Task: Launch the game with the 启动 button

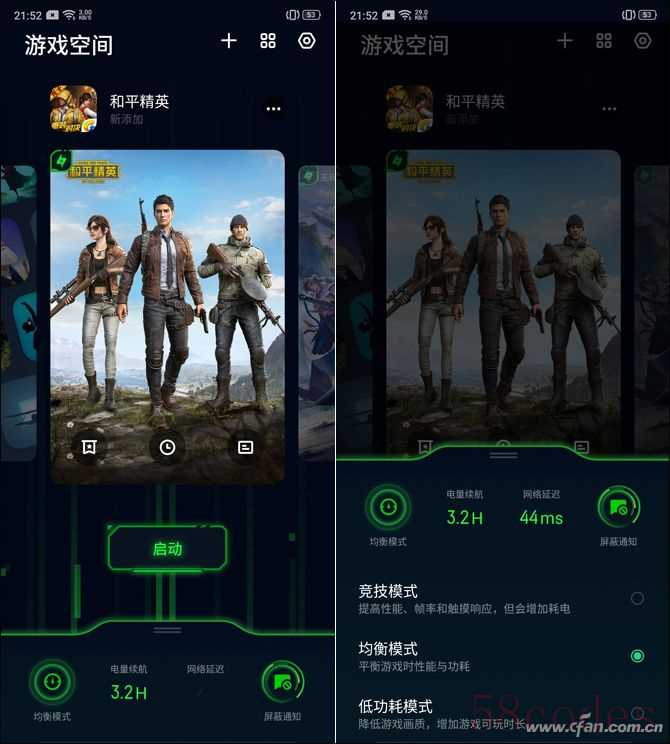Action: point(167,549)
